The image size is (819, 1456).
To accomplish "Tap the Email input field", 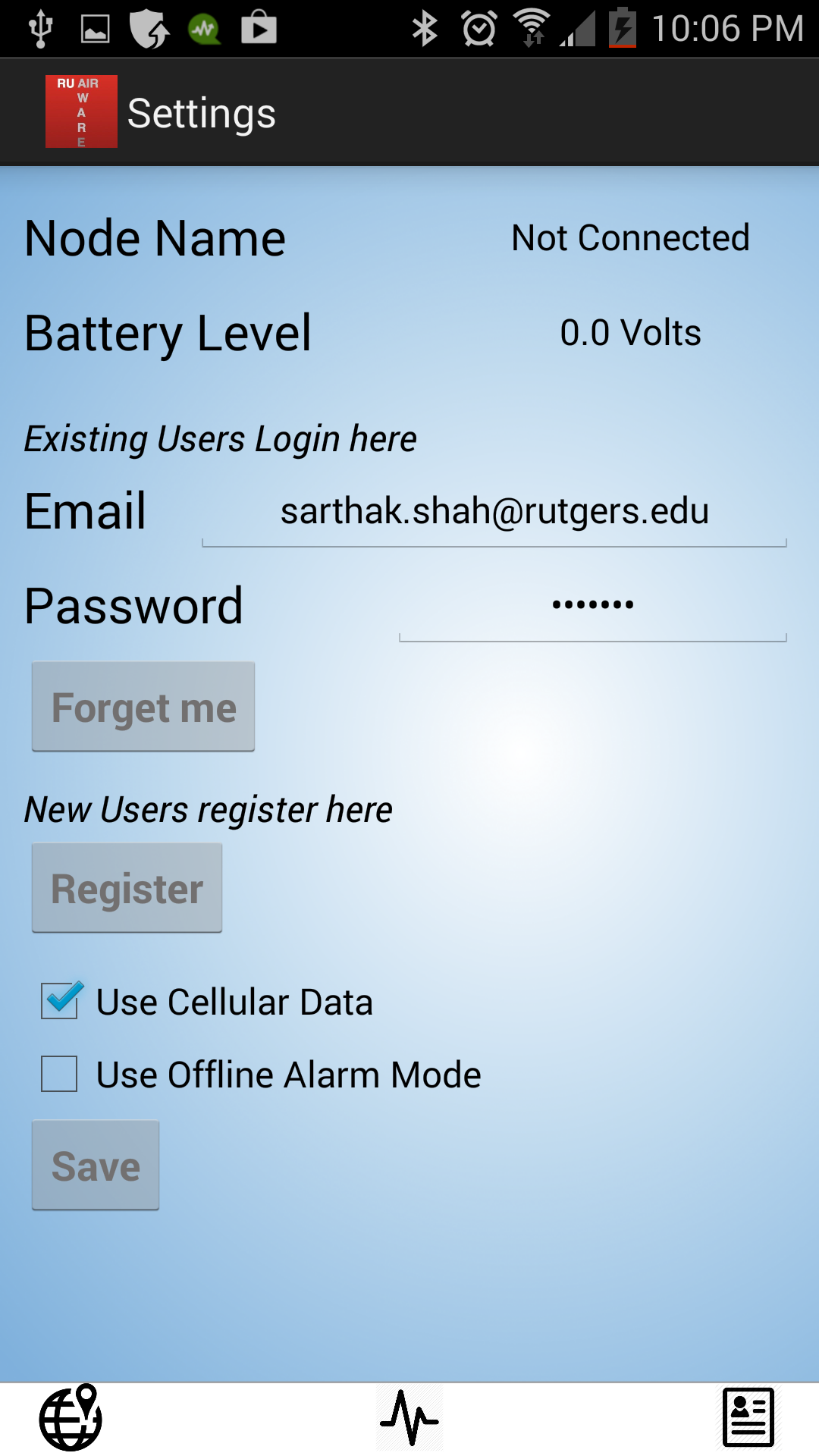I will [494, 511].
